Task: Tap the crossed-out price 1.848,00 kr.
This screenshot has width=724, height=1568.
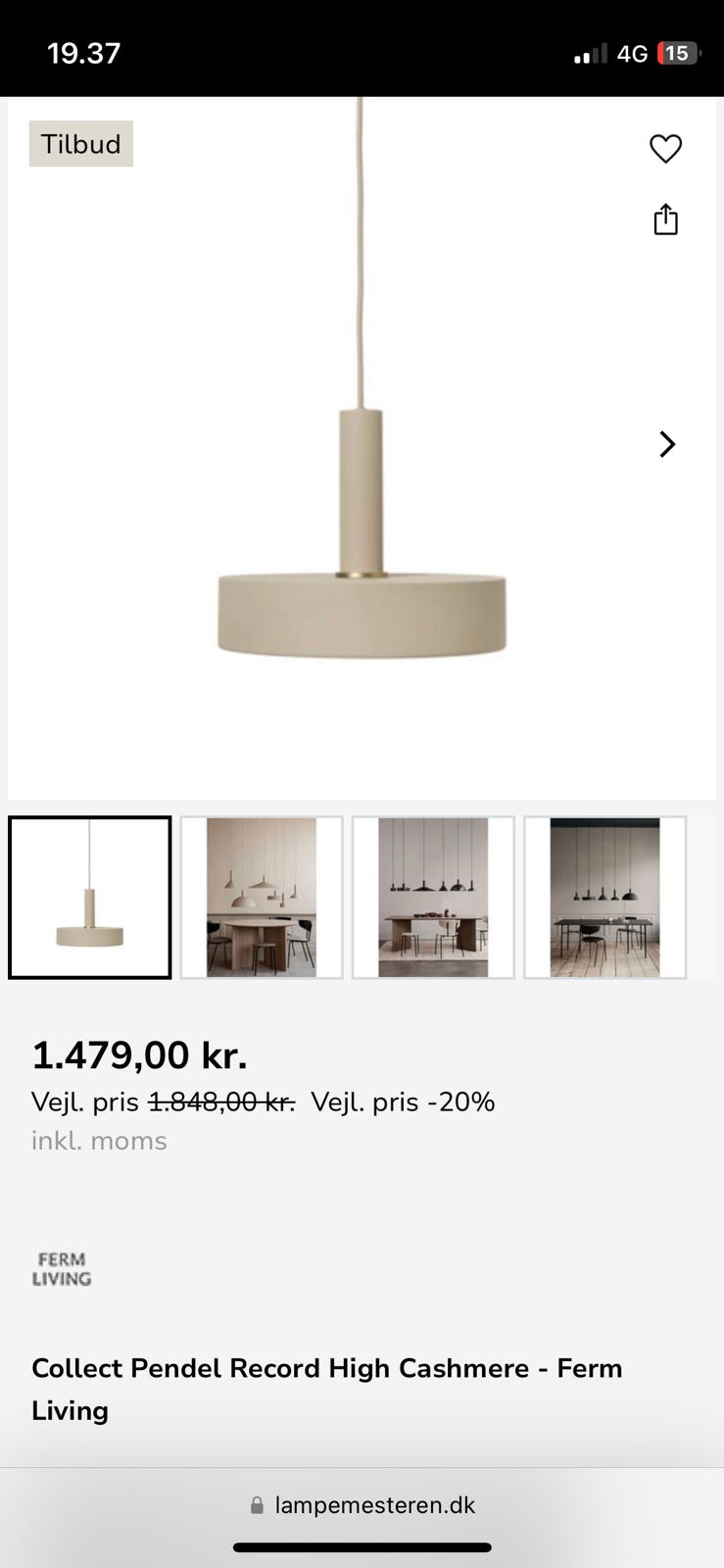Action: 222,1101
